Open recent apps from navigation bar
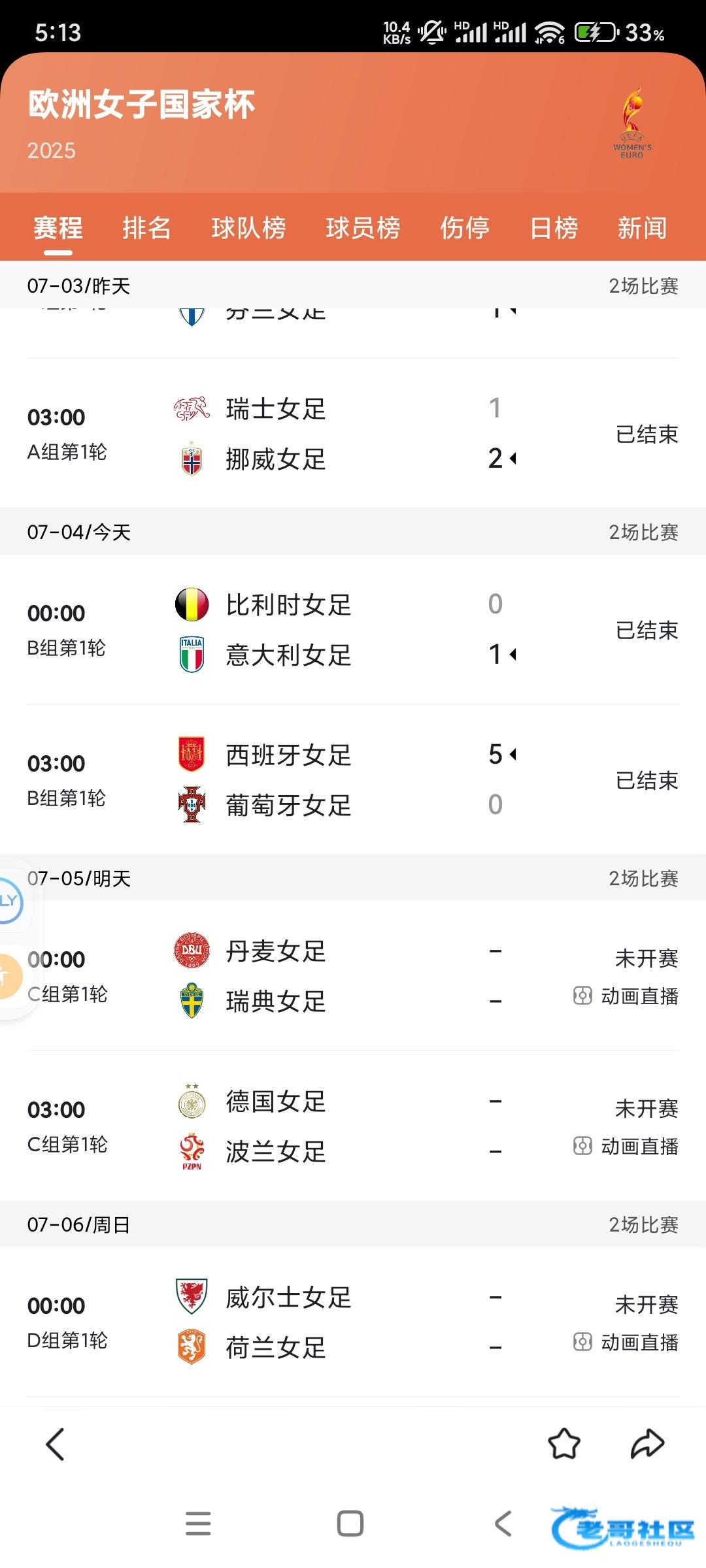Screen dimensions: 706x1568 (x=198, y=1524)
